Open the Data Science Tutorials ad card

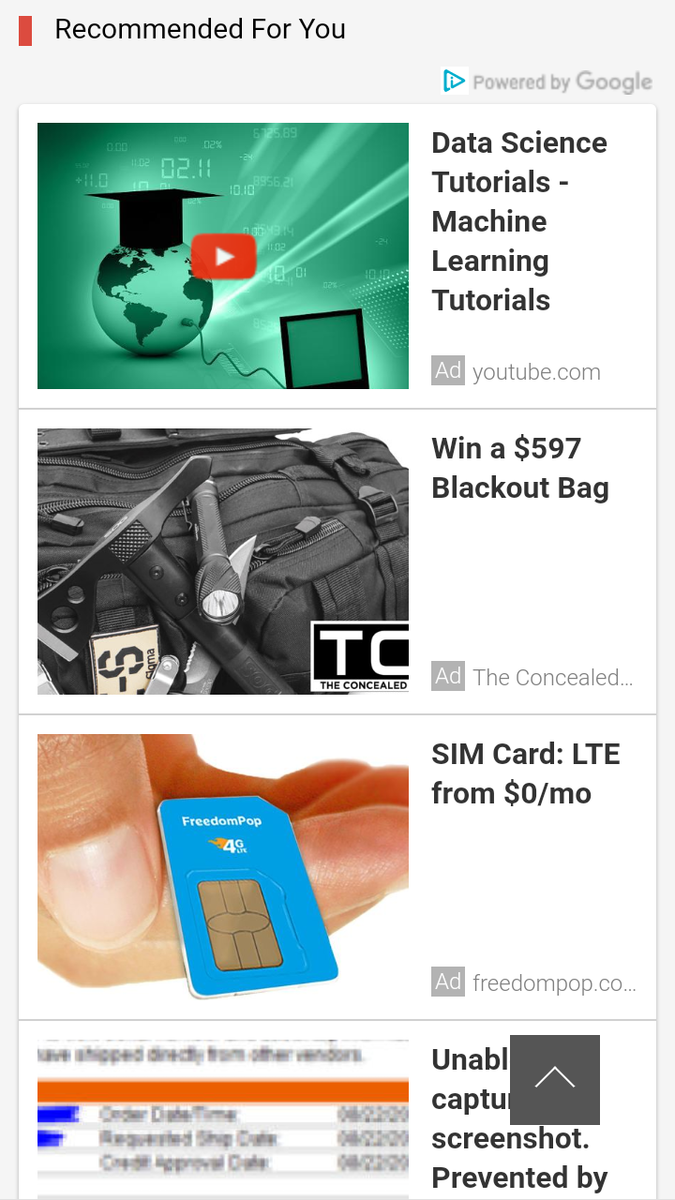coord(337,256)
